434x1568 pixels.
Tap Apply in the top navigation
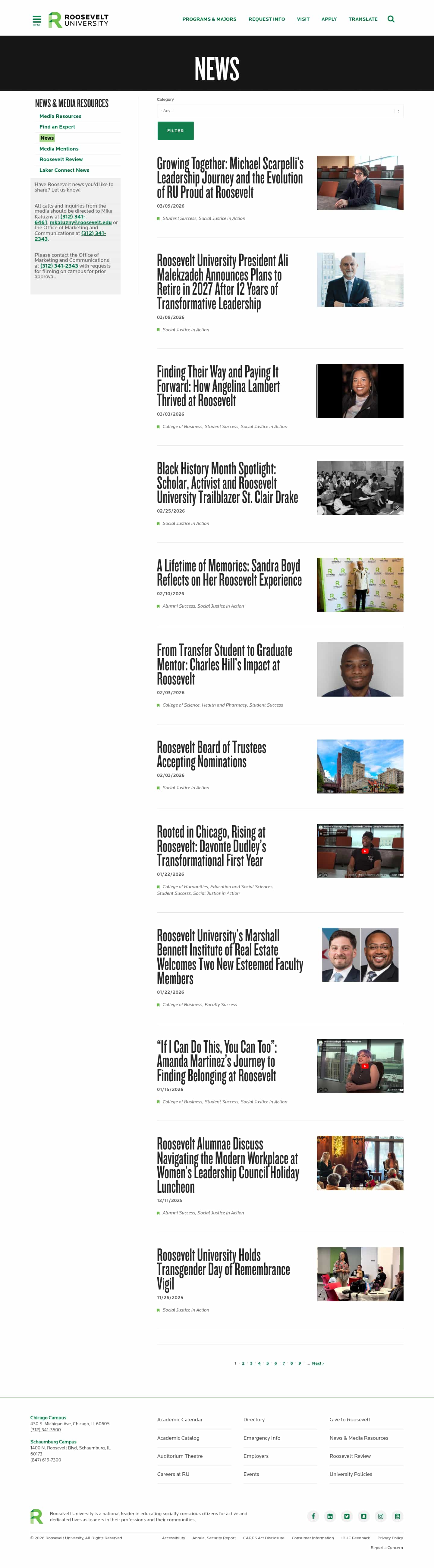coord(329,20)
